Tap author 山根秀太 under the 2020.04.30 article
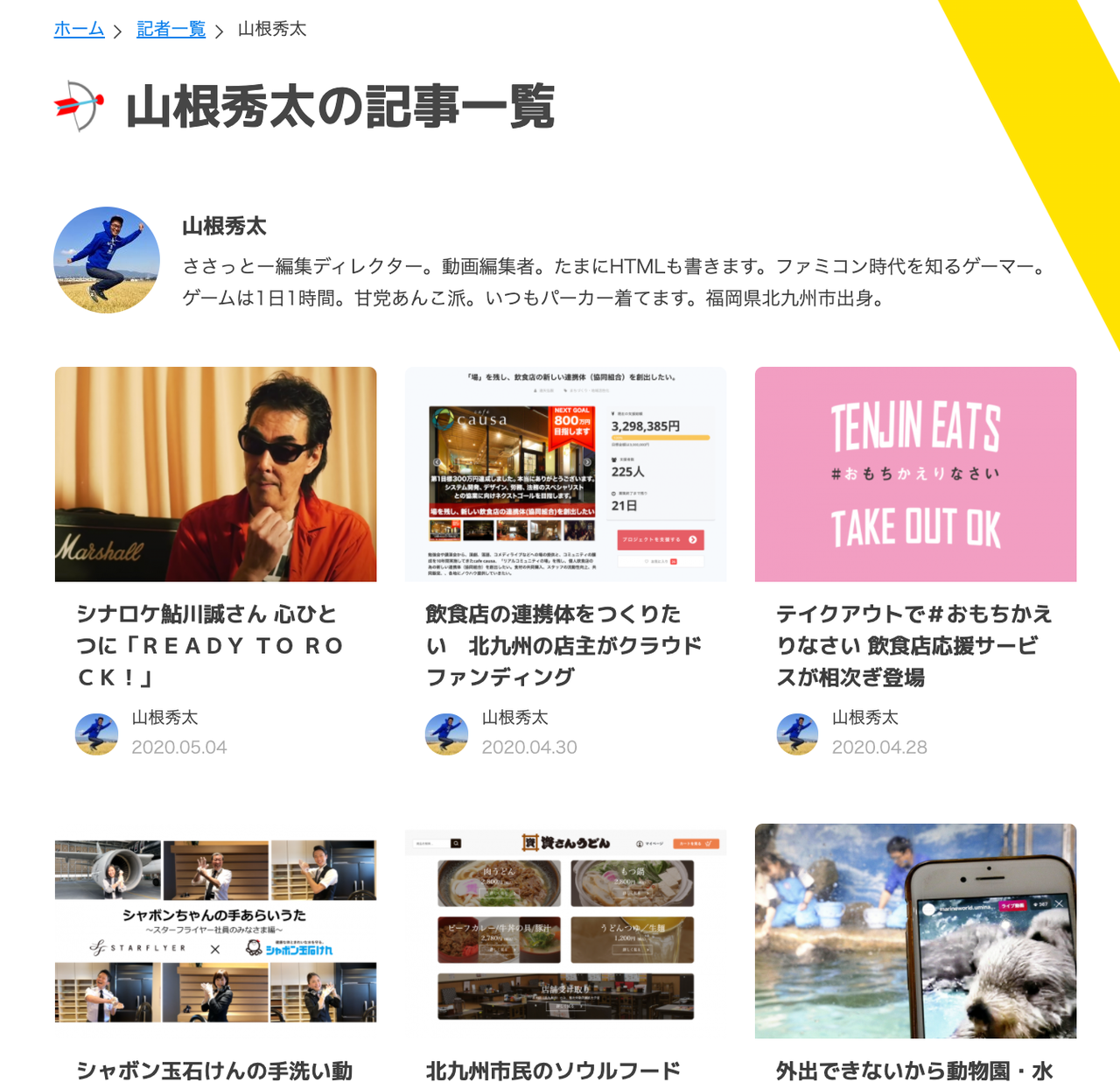 coord(514,718)
